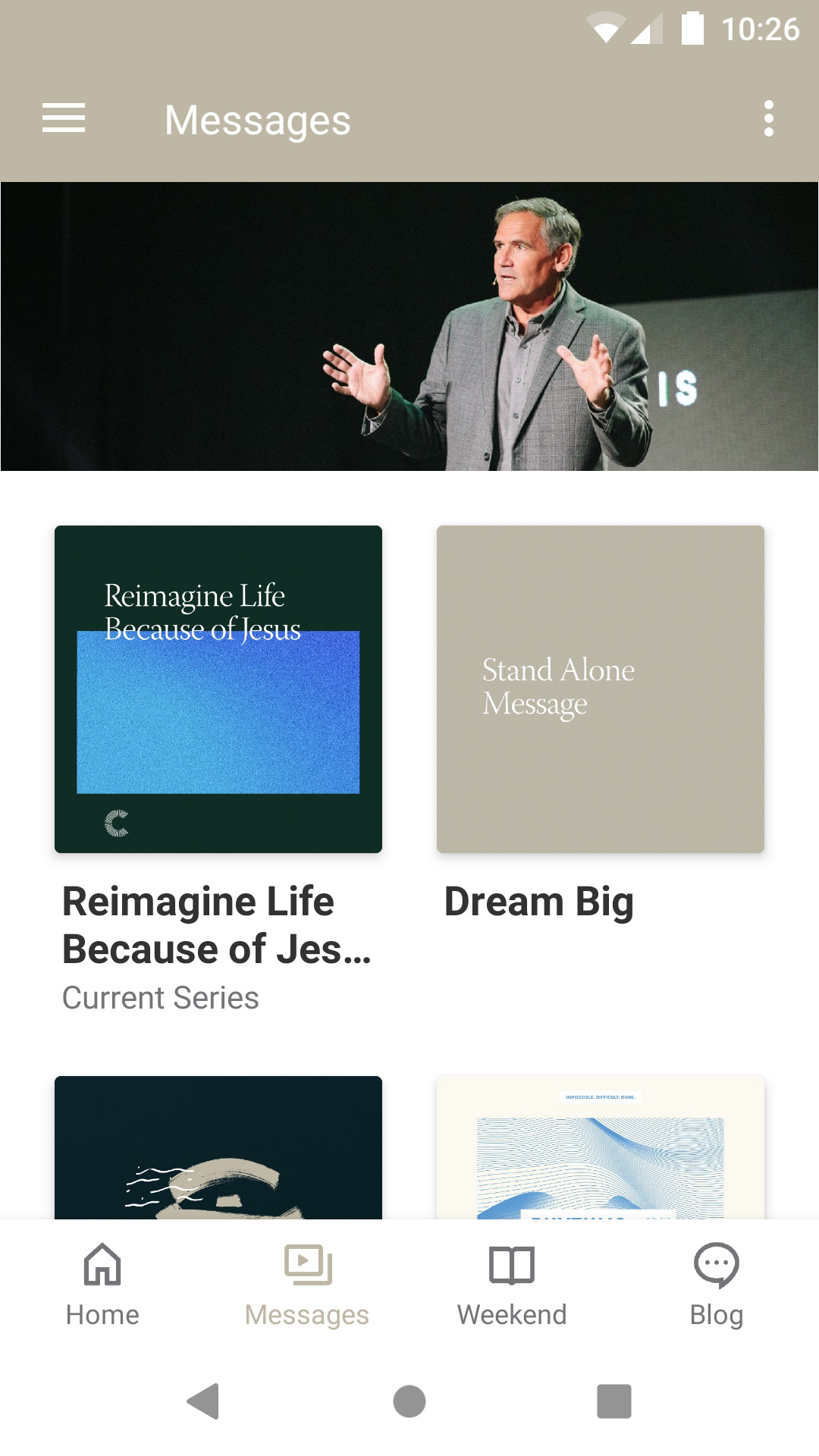This screenshot has height=1456, width=819.
Task: Open the Blog tab
Action: [x=717, y=1285]
